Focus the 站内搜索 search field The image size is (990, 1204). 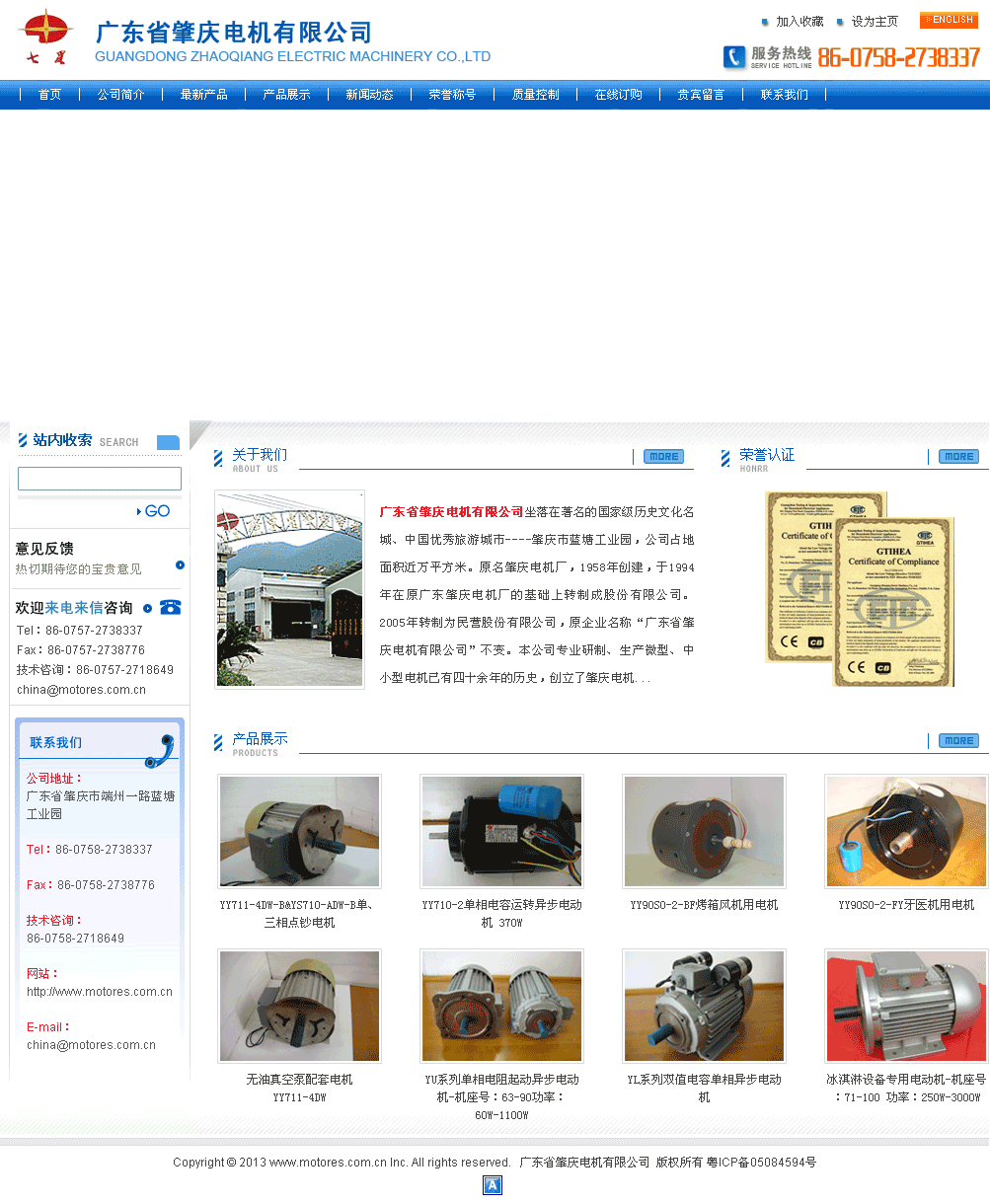(100, 479)
